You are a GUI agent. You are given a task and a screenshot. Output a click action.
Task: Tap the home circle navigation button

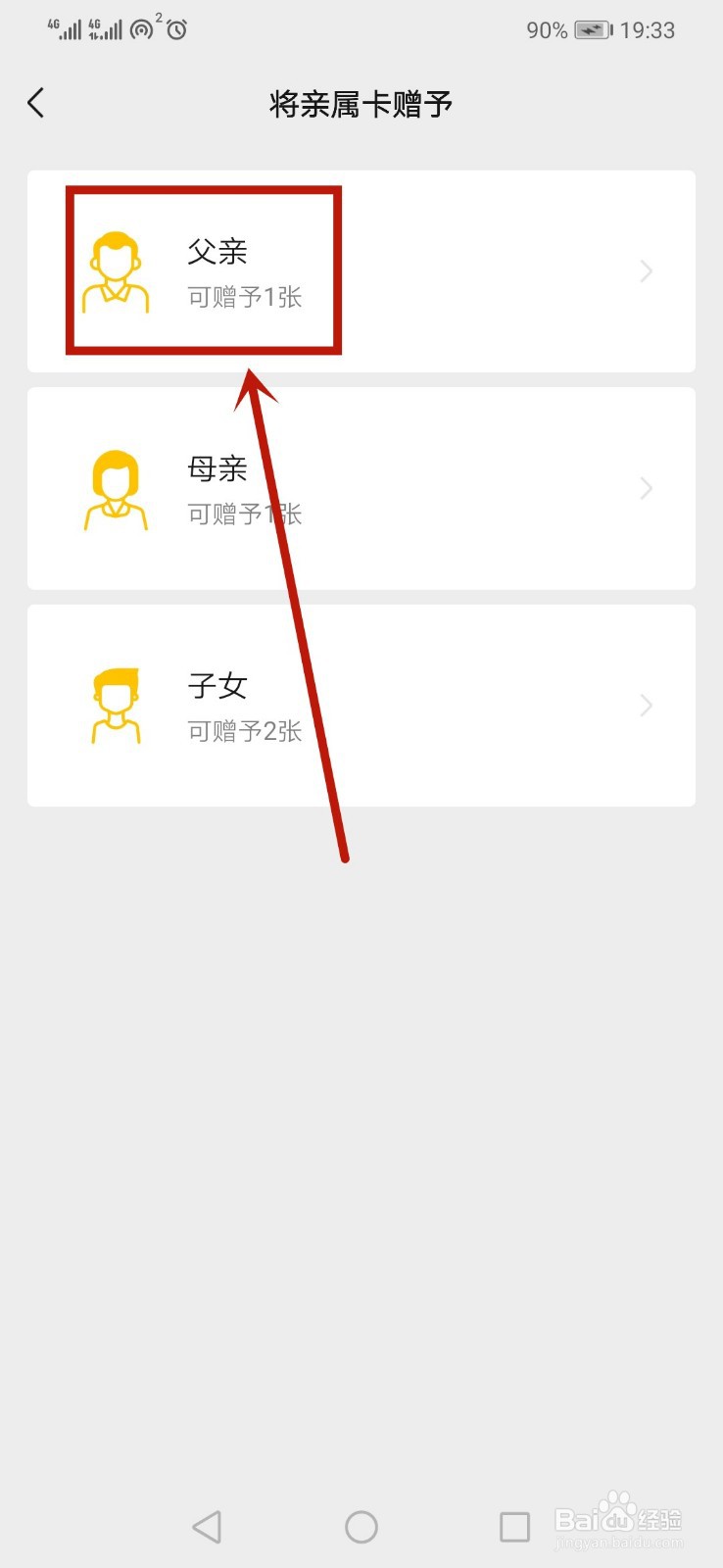pos(361,1525)
